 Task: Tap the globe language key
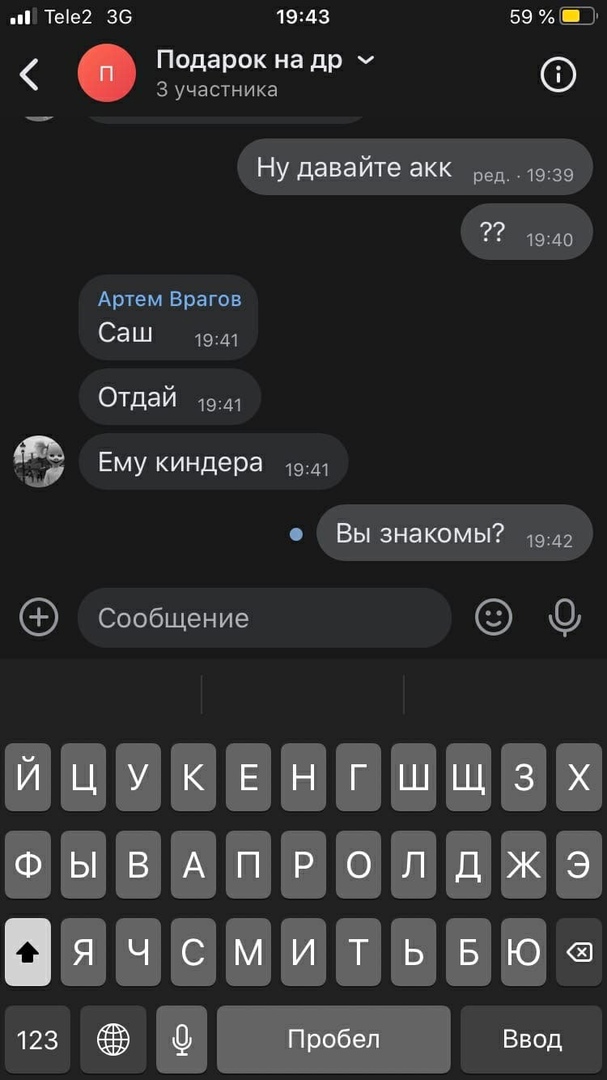113,1039
